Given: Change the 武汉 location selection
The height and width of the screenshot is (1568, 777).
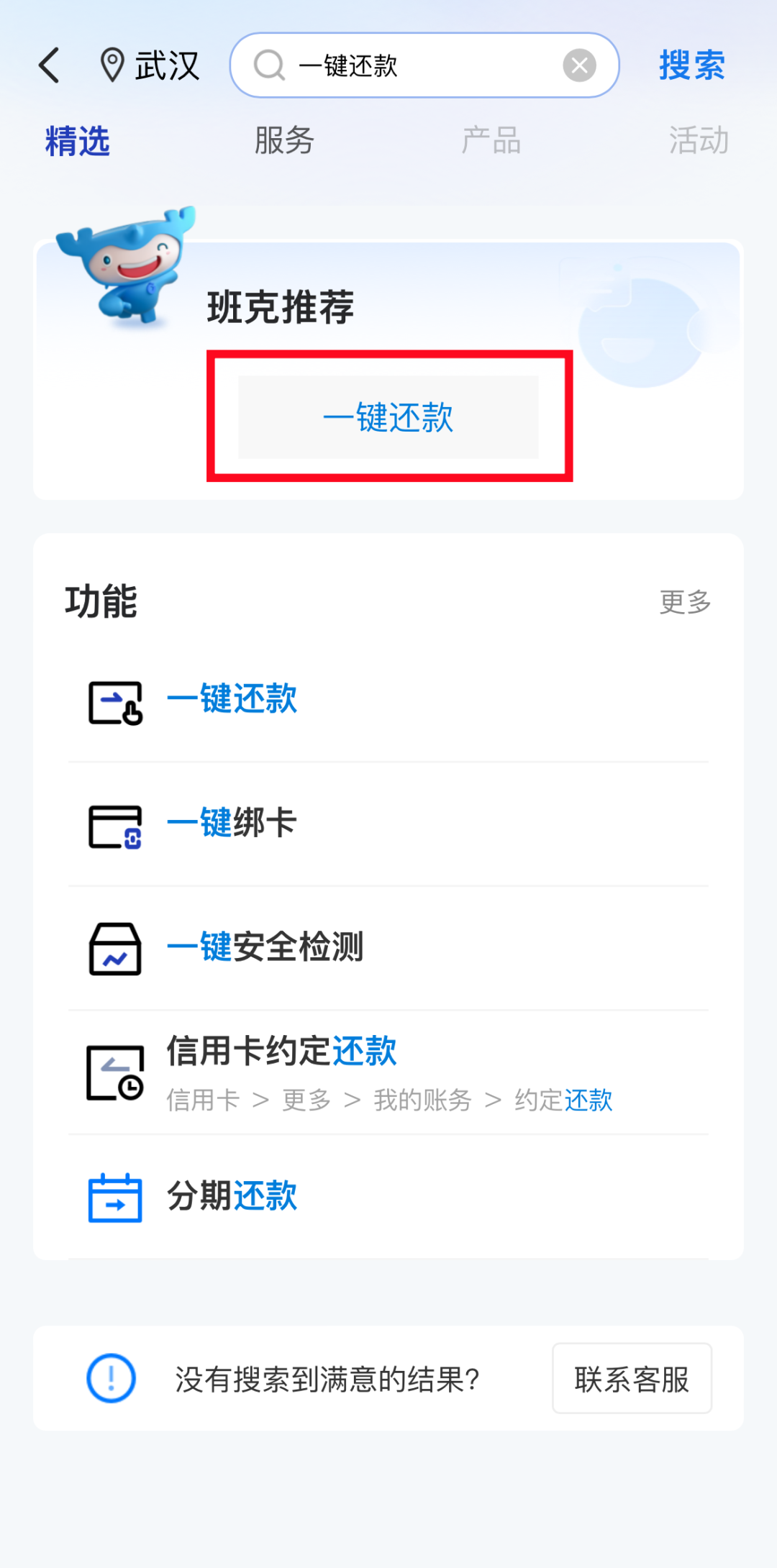Looking at the screenshot, I should tap(150, 65).
